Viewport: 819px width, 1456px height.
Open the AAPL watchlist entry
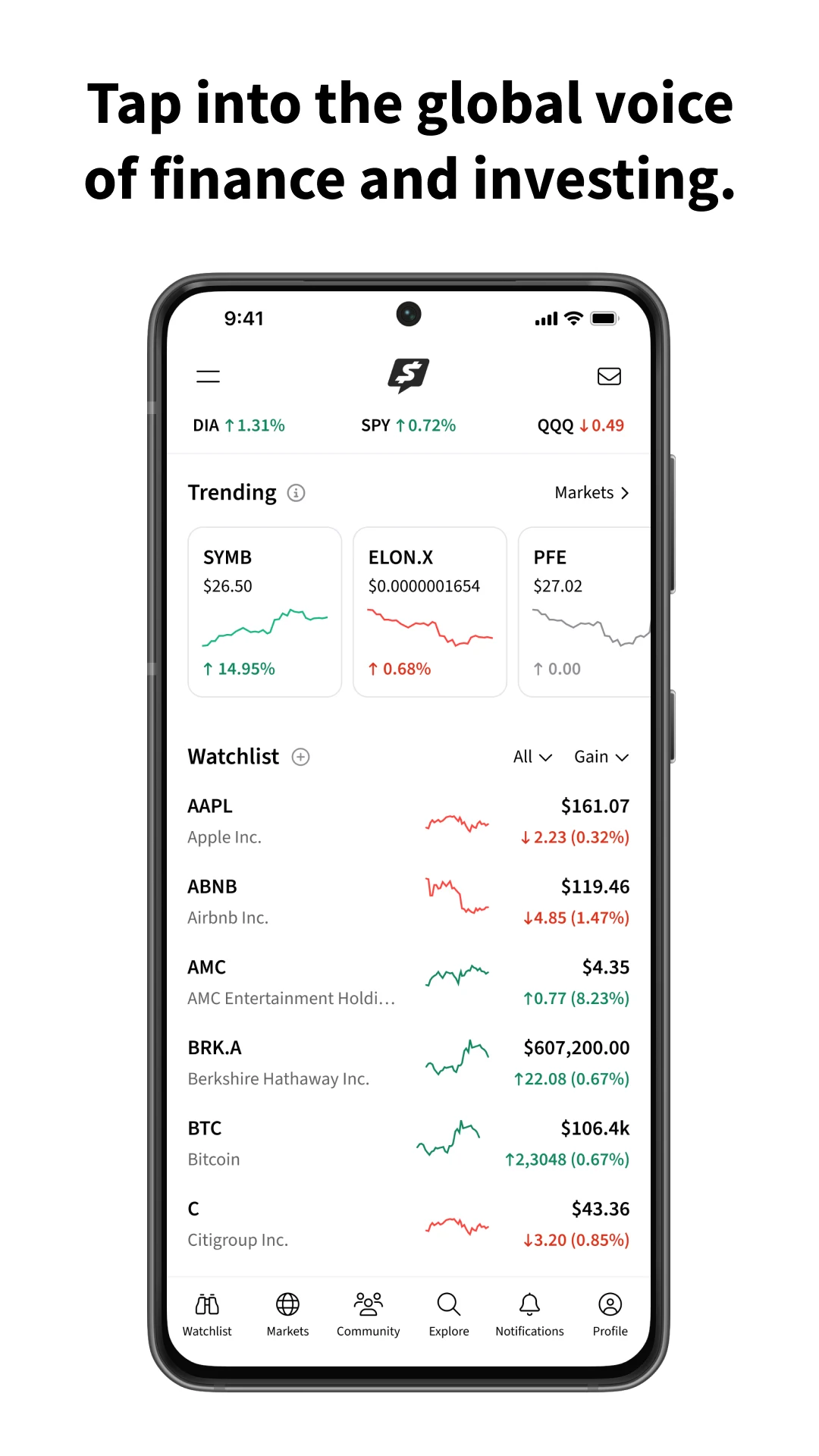click(x=409, y=821)
